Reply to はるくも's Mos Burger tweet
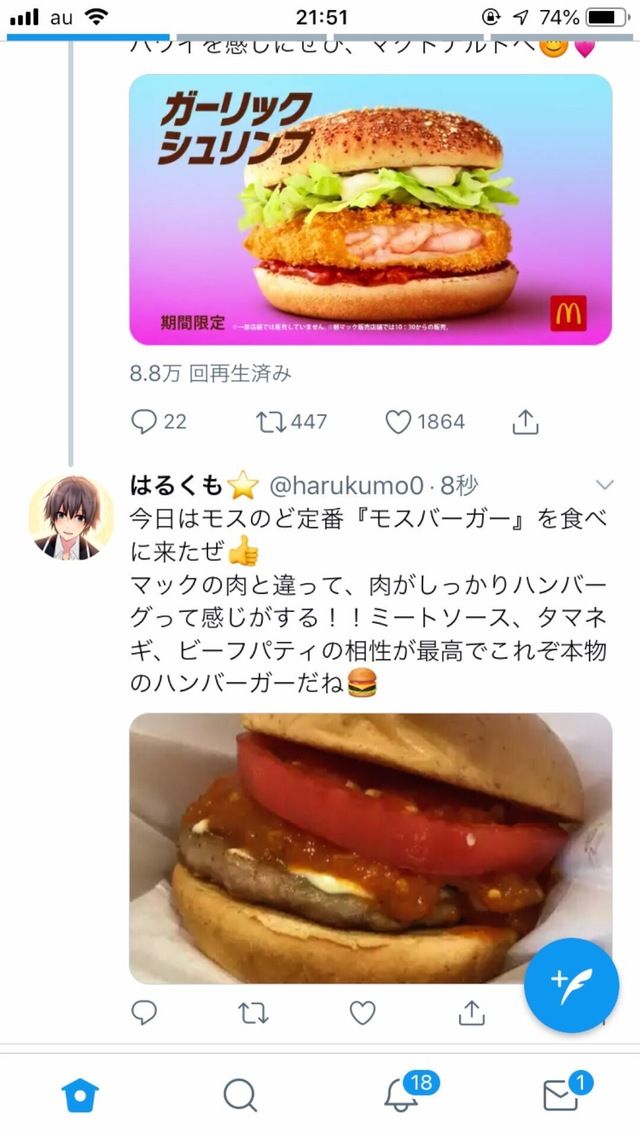Screen dimensions: 640x1137 (x=144, y=1012)
